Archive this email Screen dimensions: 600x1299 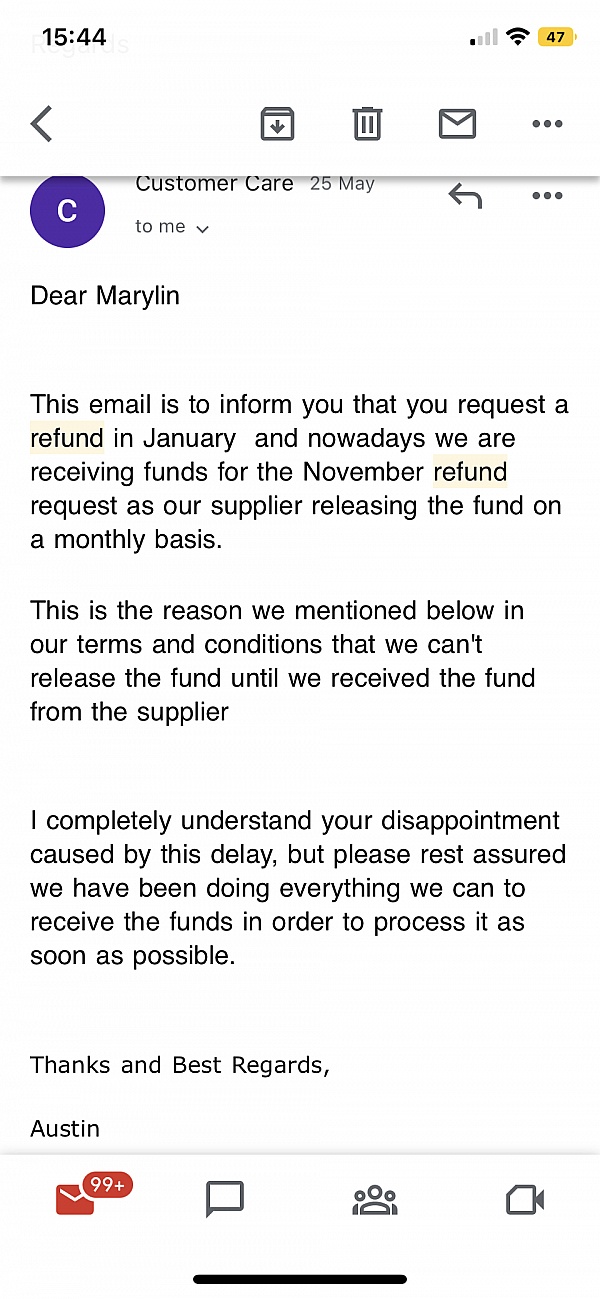click(277, 124)
